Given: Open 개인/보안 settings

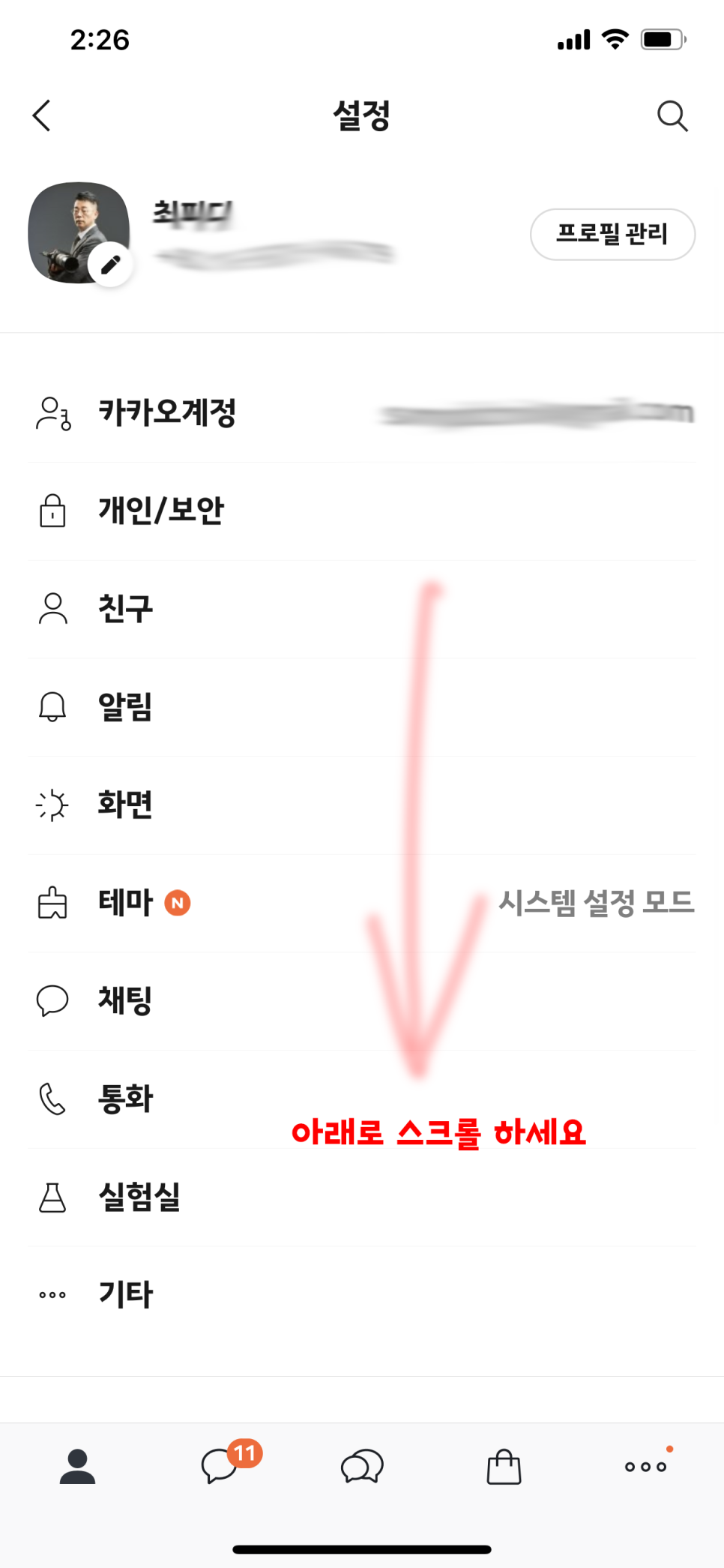Looking at the screenshot, I should tap(362, 511).
